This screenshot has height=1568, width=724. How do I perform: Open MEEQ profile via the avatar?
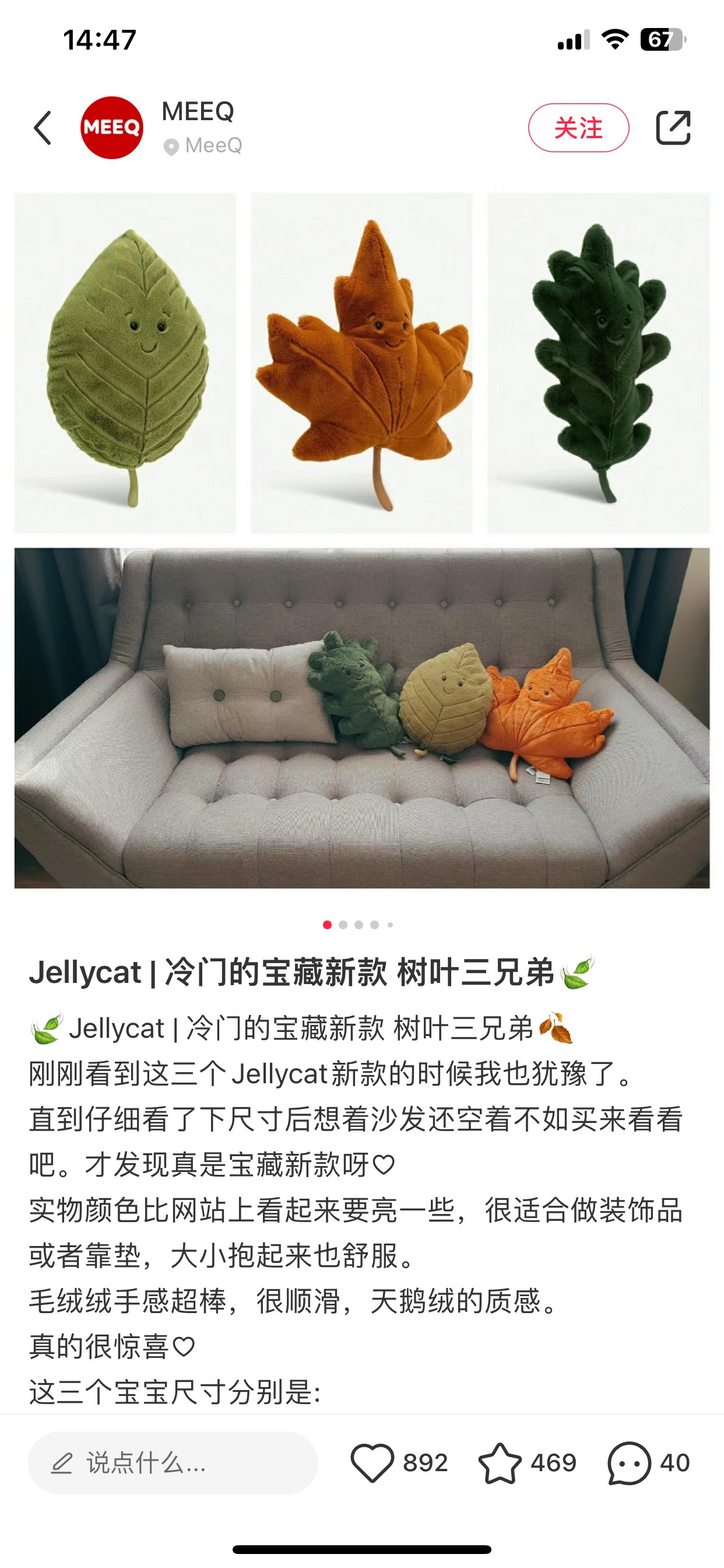coord(112,128)
